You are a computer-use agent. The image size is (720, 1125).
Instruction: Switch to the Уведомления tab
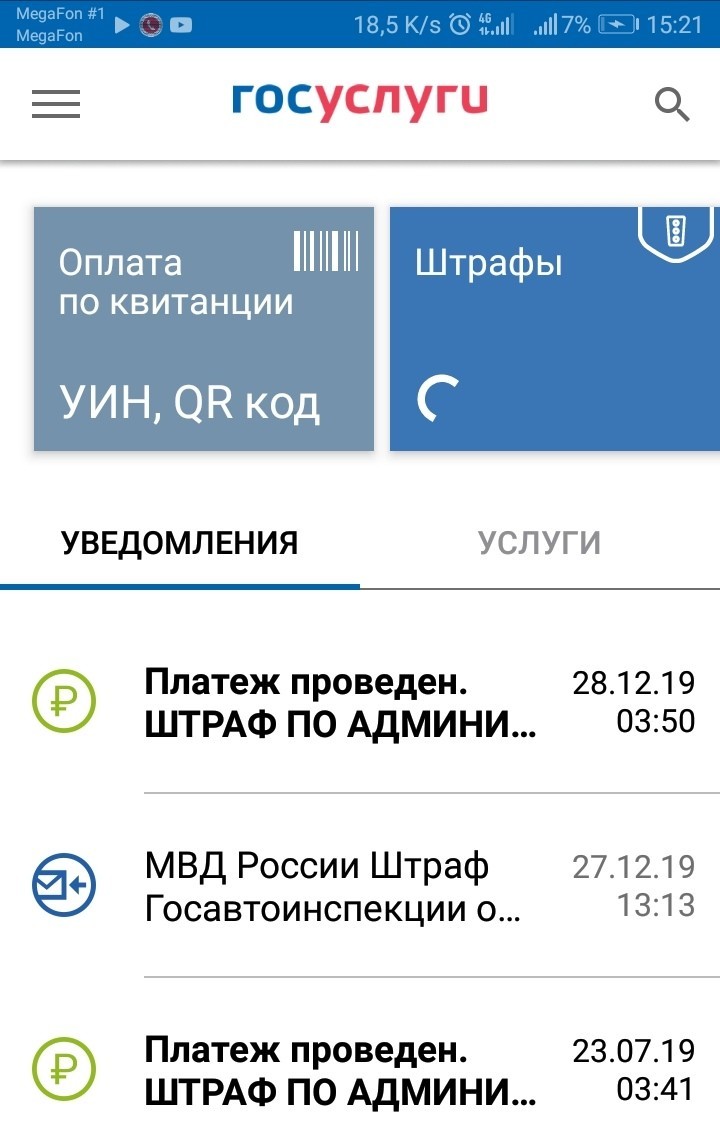(x=180, y=543)
